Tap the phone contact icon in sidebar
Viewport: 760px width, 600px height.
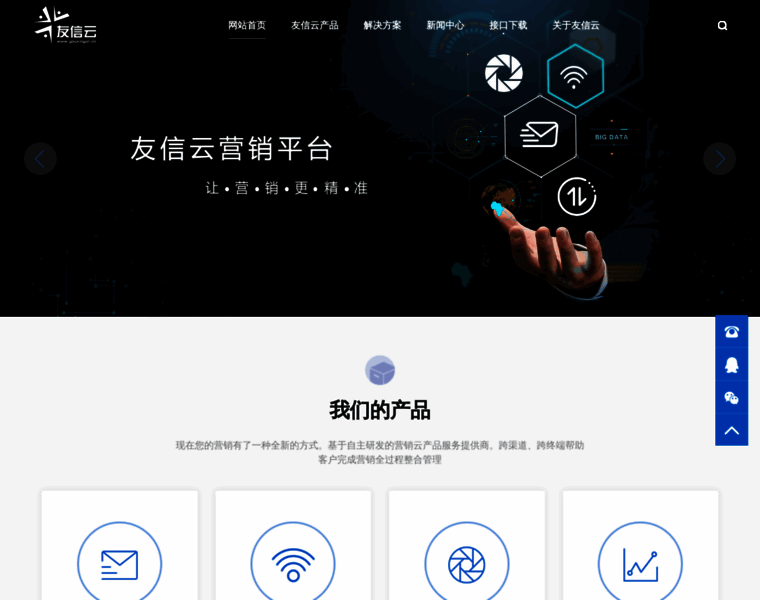click(x=731, y=332)
